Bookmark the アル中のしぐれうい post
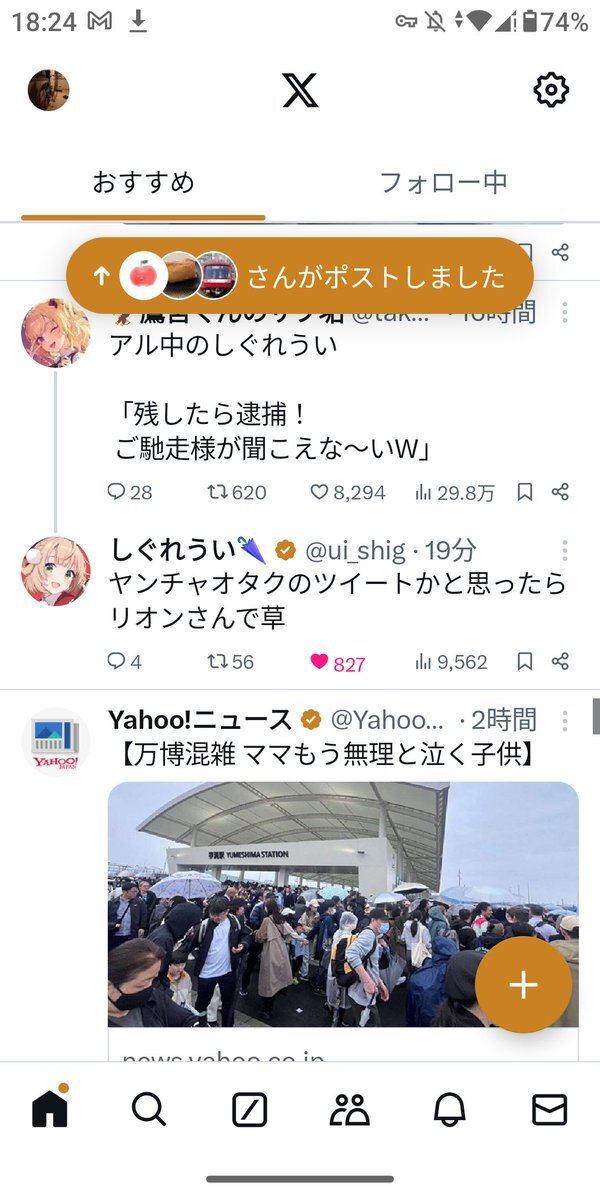600x1200 pixels. pos(524,492)
